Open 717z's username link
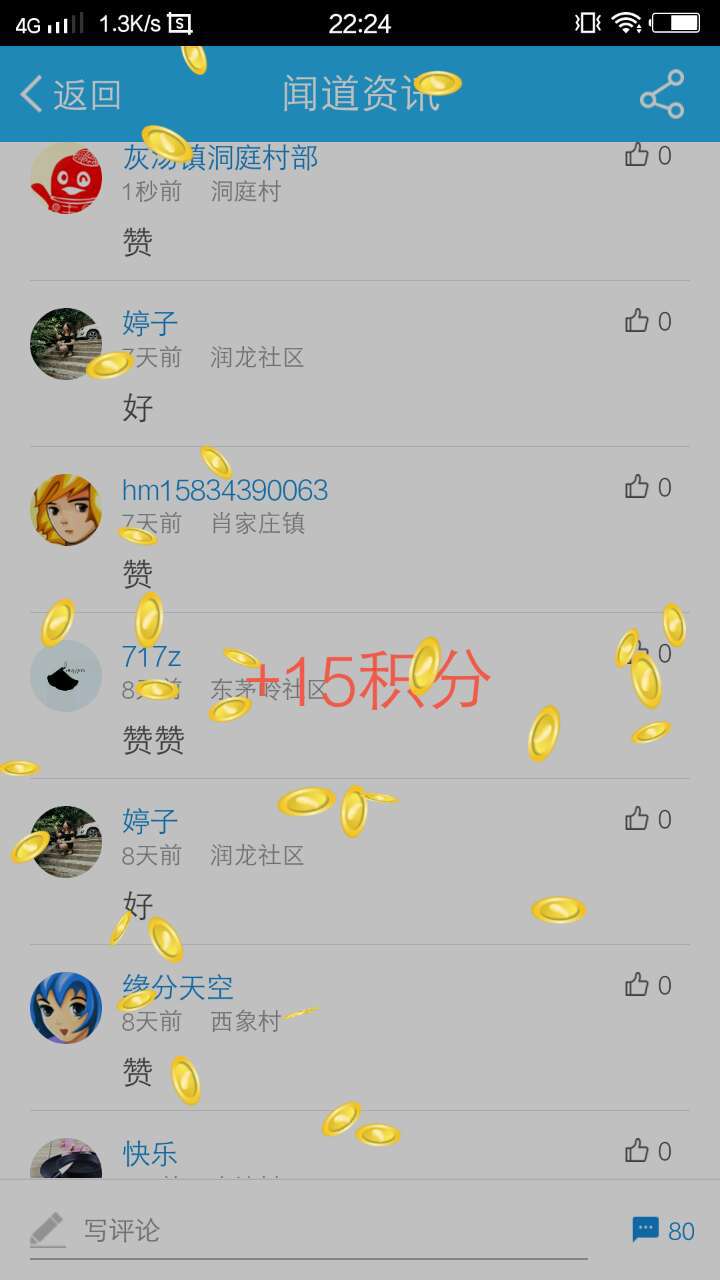Screen dimensions: 720x1280 point(152,656)
